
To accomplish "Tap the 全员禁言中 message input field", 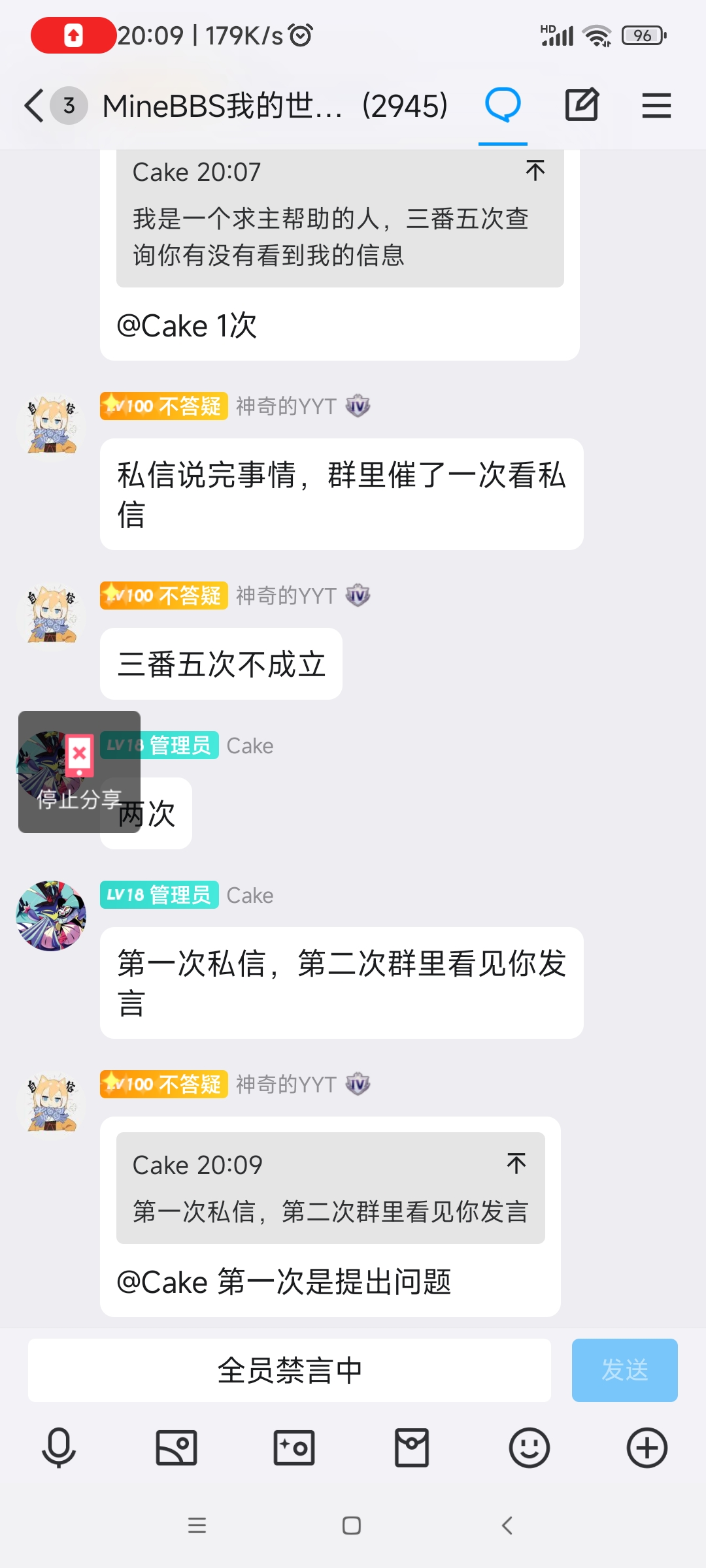I will 290,1371.
